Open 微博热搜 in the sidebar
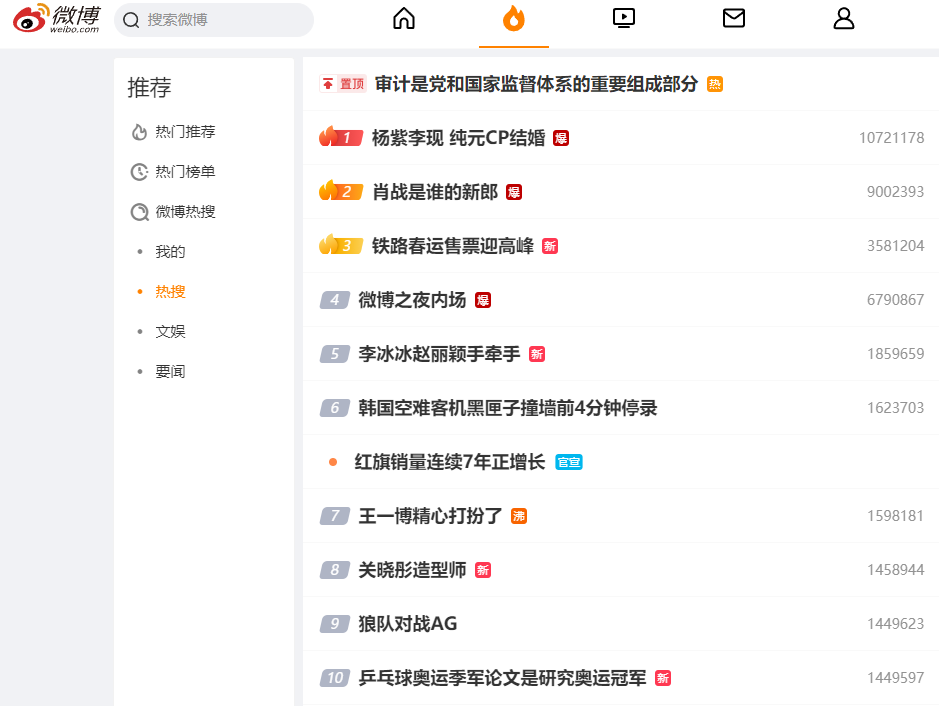The height and width of the screenshot is (706, 939). pos(185,212)
